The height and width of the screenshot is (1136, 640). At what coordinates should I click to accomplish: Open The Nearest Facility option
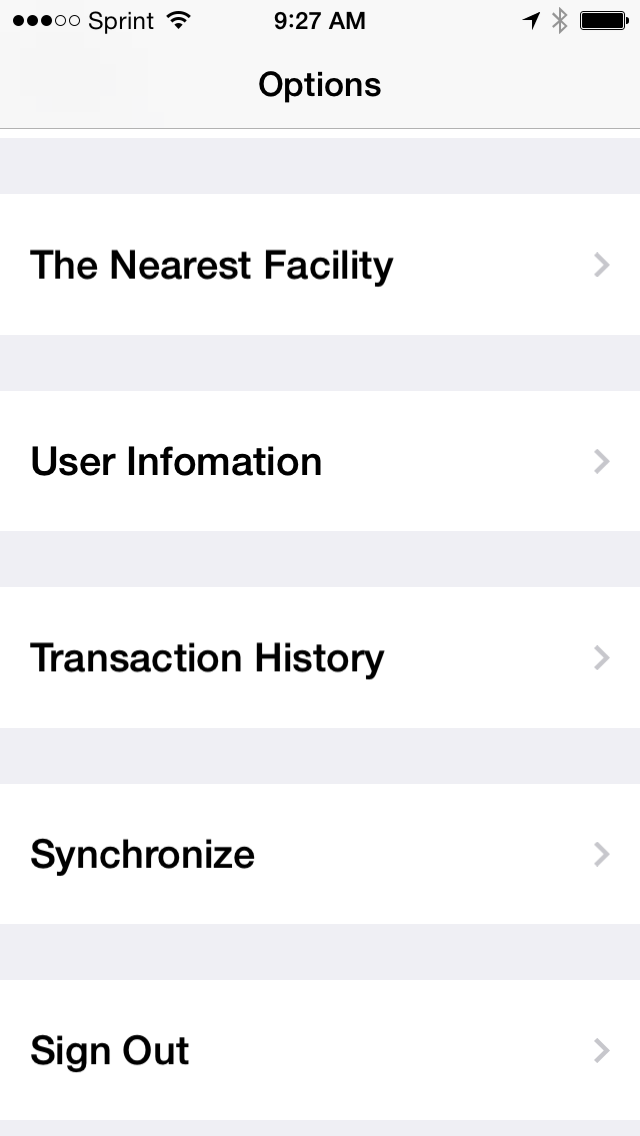[x=320, y=265]
